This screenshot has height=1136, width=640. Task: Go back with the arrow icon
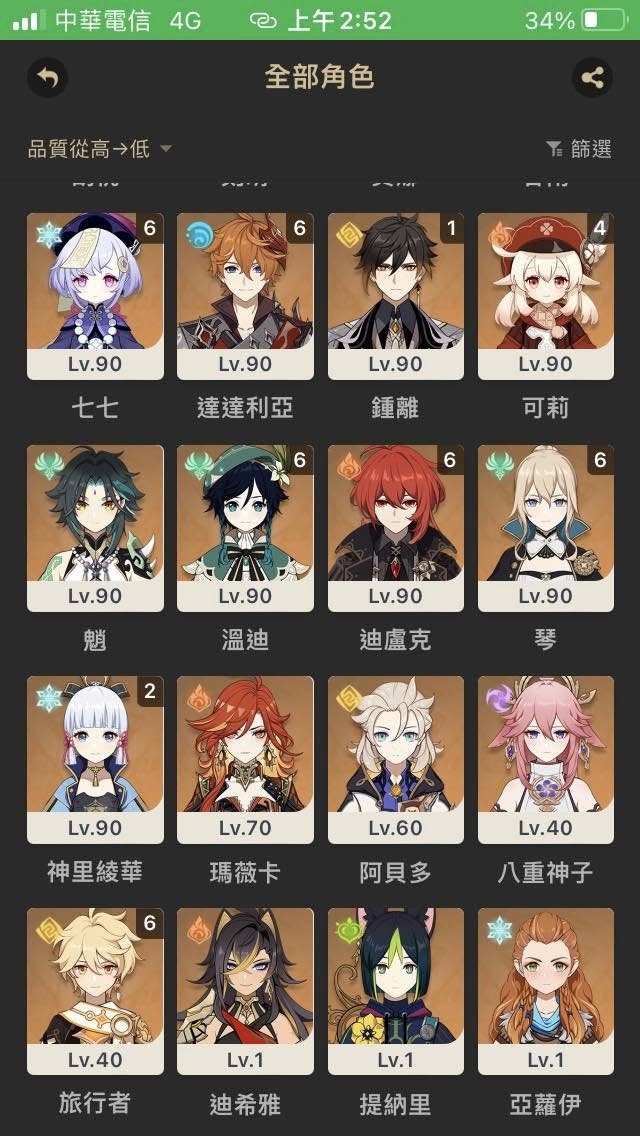pyautogui.click(x=47, y=77)
